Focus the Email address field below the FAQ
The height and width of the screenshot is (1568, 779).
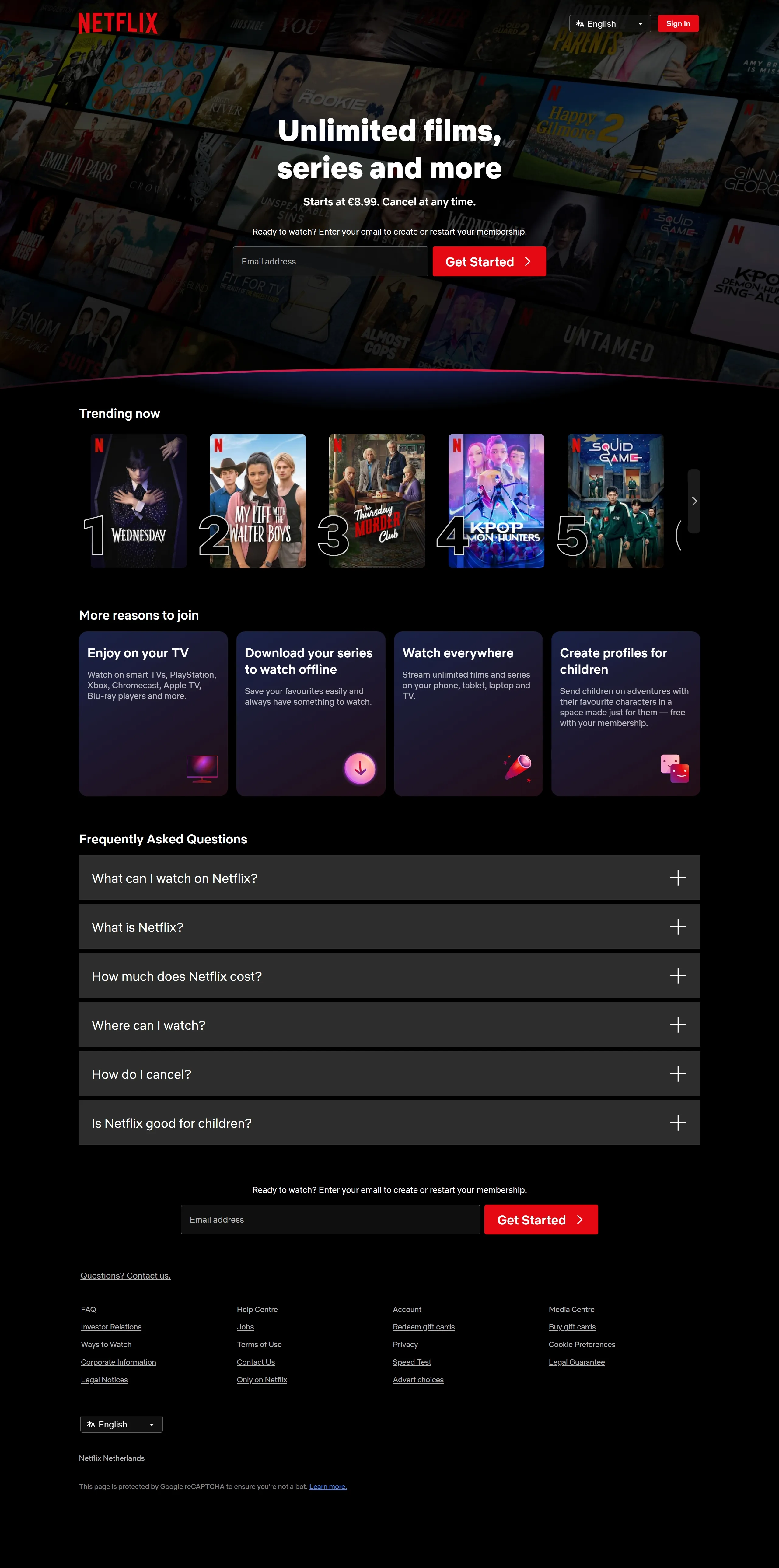330,1219
